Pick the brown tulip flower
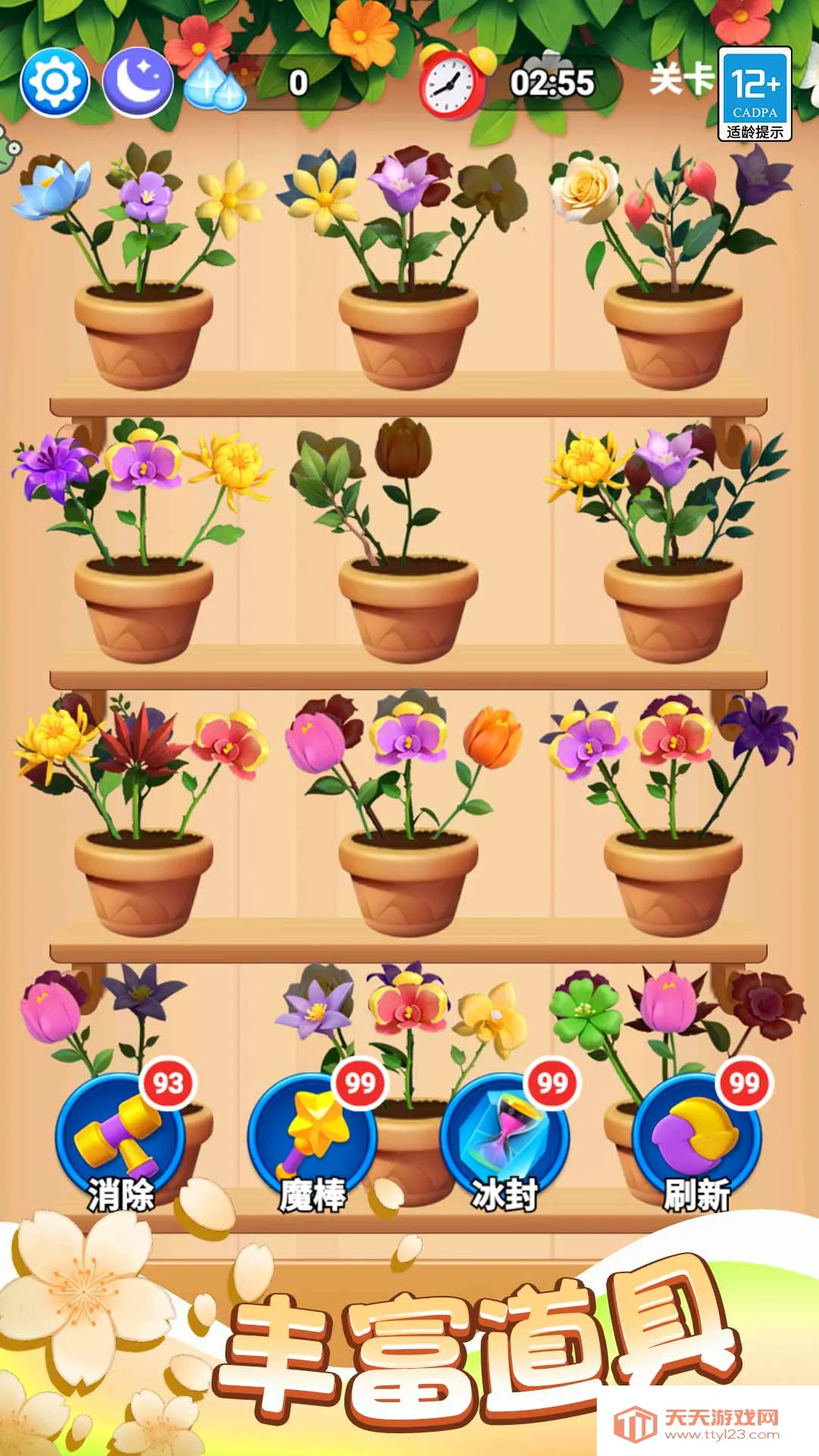 pos(403,450)
